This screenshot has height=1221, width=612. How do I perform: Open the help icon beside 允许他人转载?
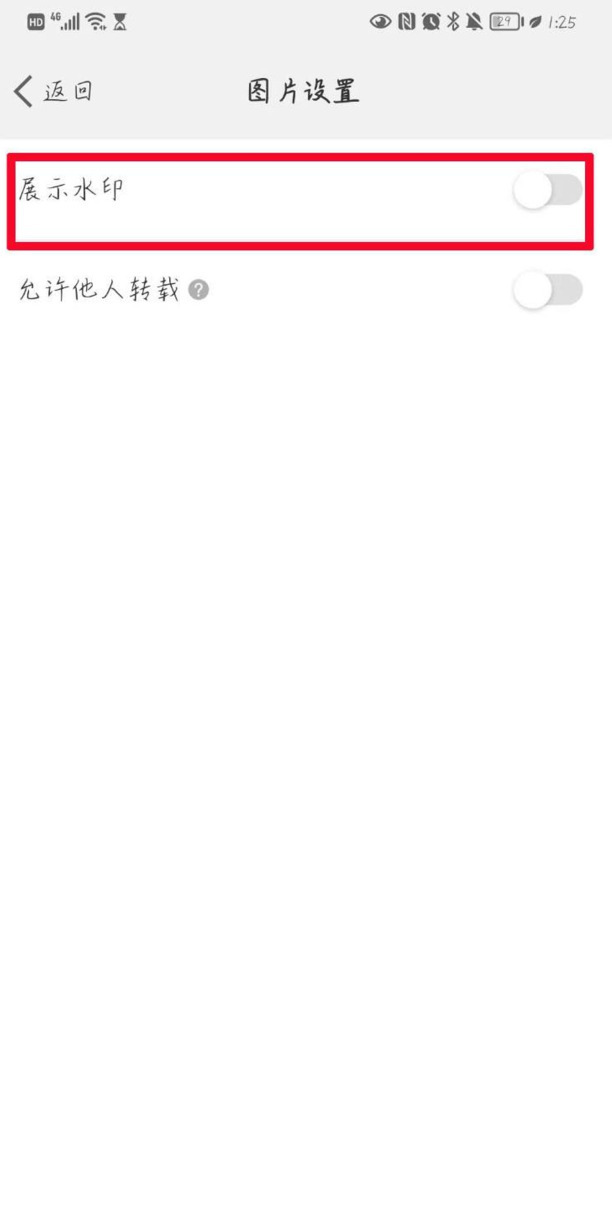[199, 291]
